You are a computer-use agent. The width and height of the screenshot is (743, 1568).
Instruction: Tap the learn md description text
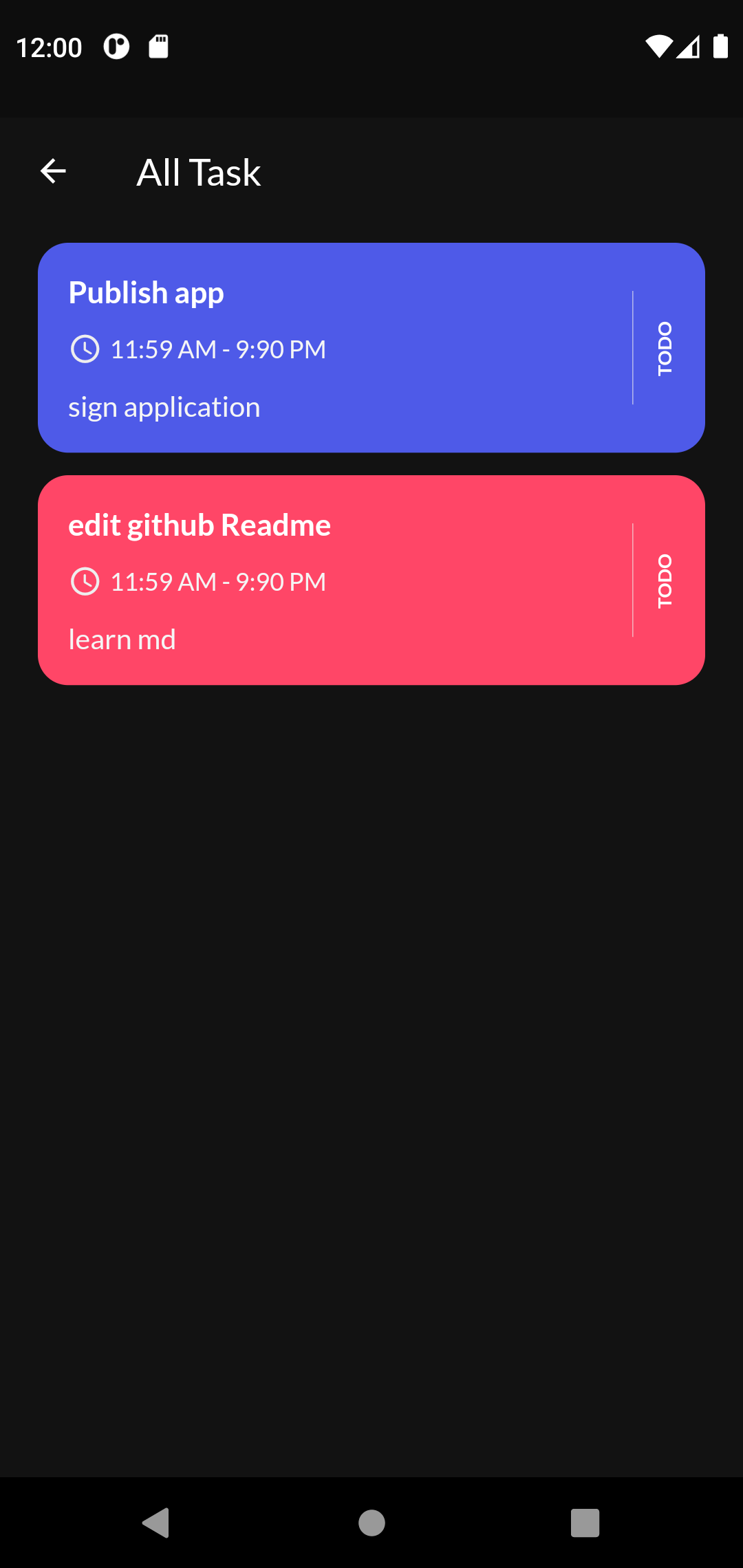122,638
